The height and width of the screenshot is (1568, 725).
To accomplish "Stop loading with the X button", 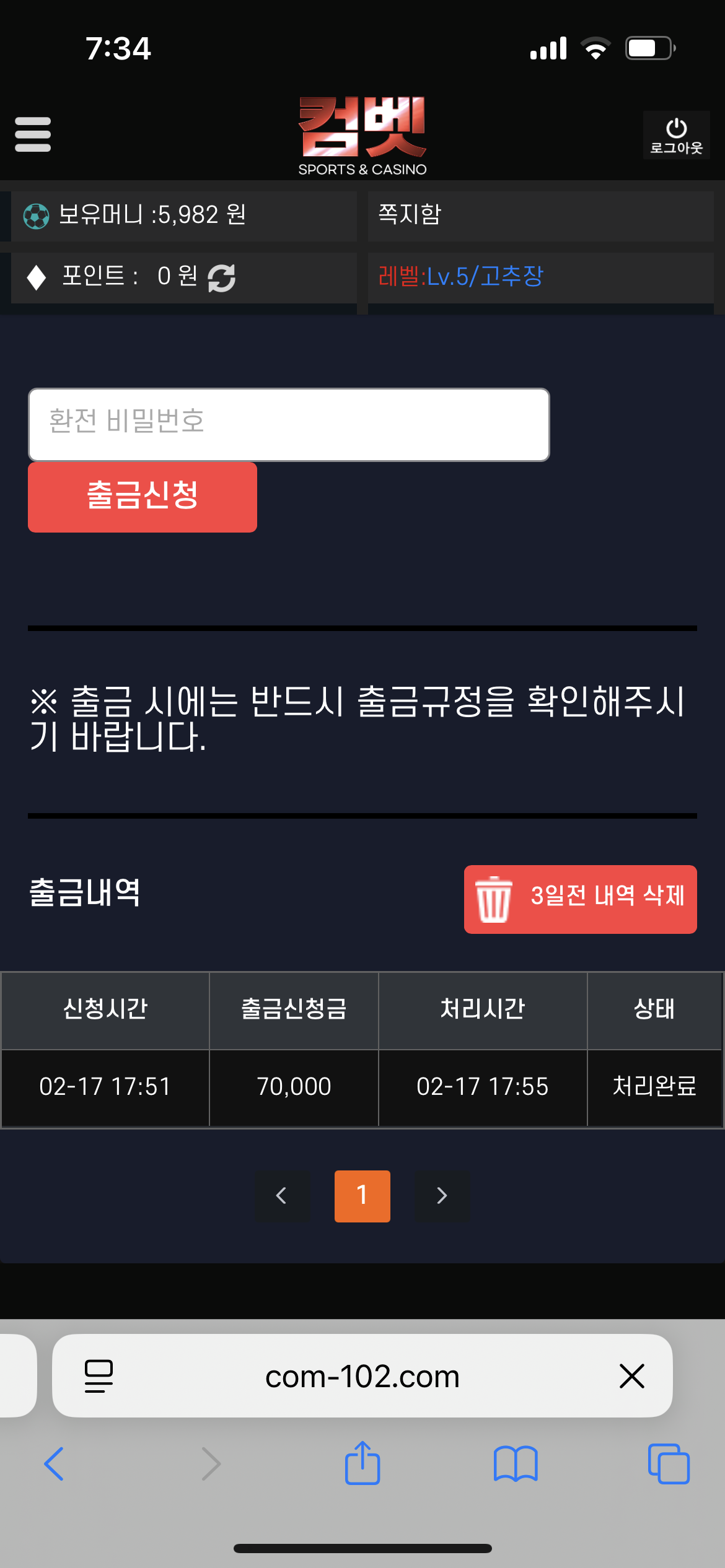I will pyautogui.click(x=631, y=1376).
